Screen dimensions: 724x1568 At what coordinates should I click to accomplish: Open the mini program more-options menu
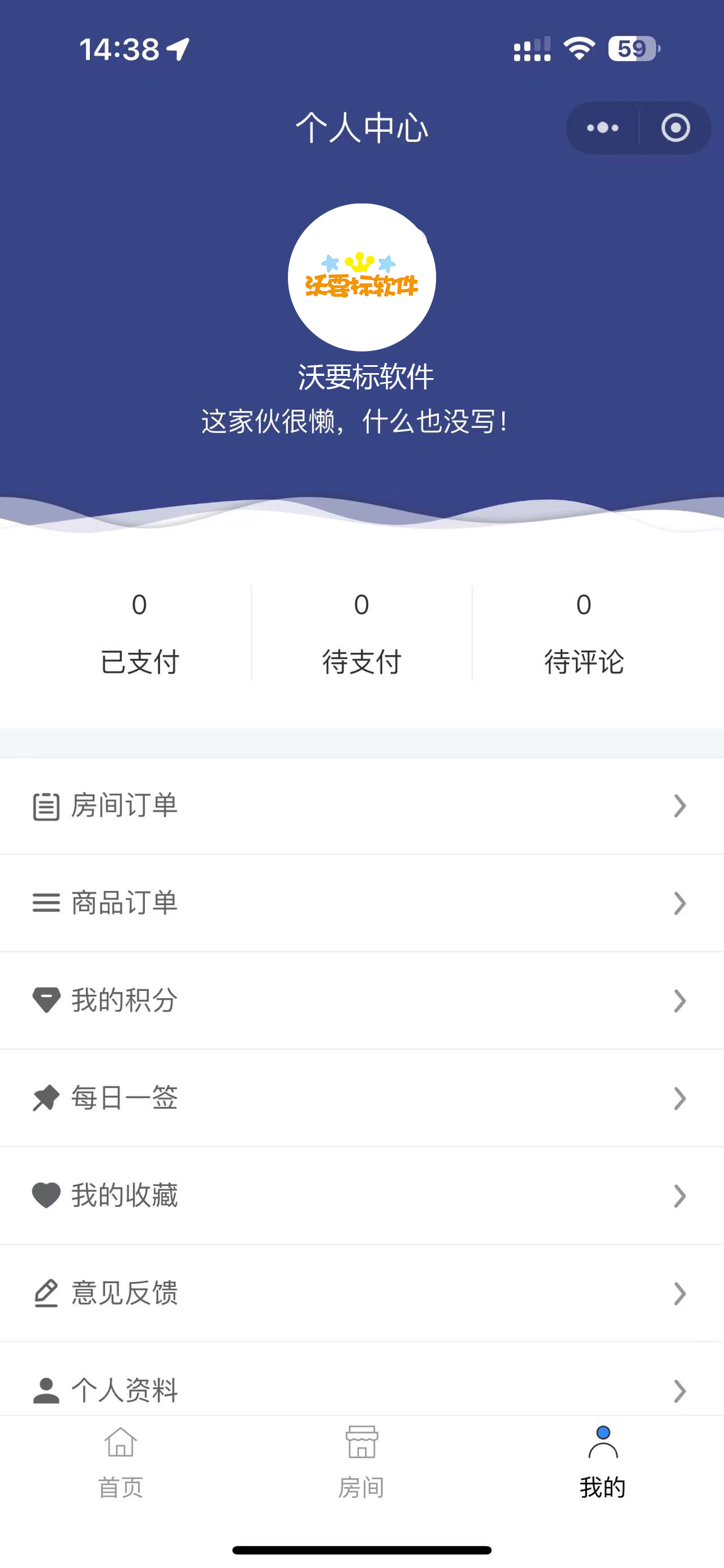602,128
